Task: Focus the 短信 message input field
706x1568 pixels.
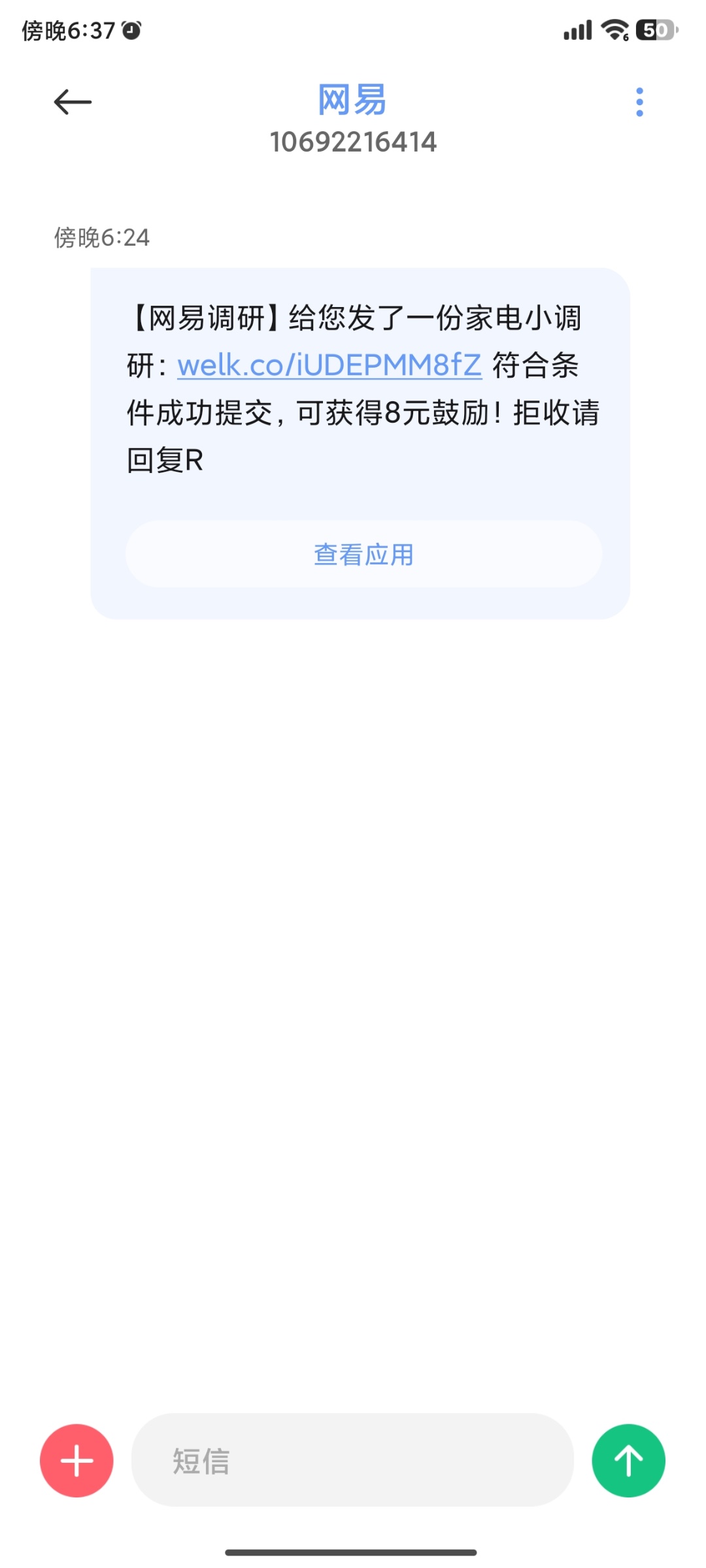Action: click(353, 1460)
